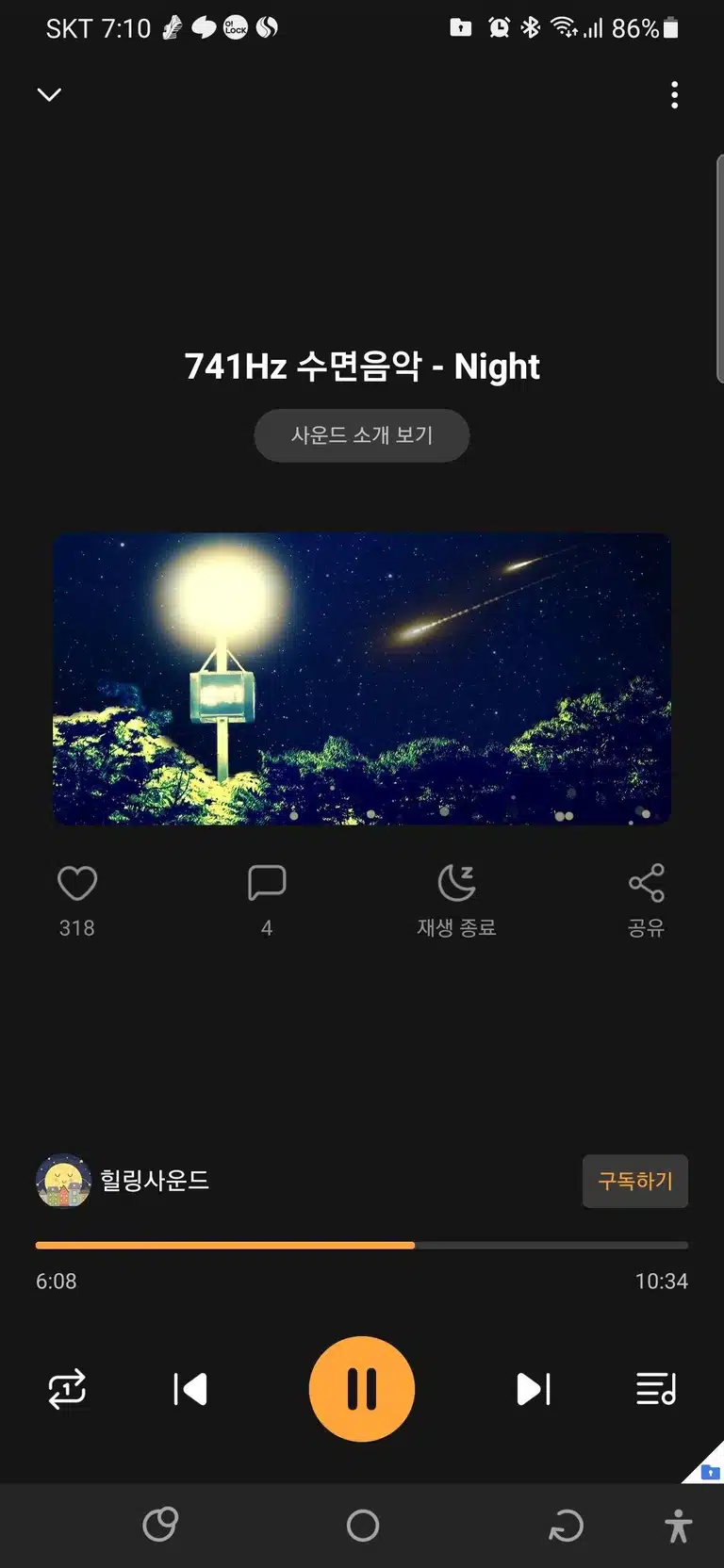Like this sound with the heart icon

(x=77, y=883)
